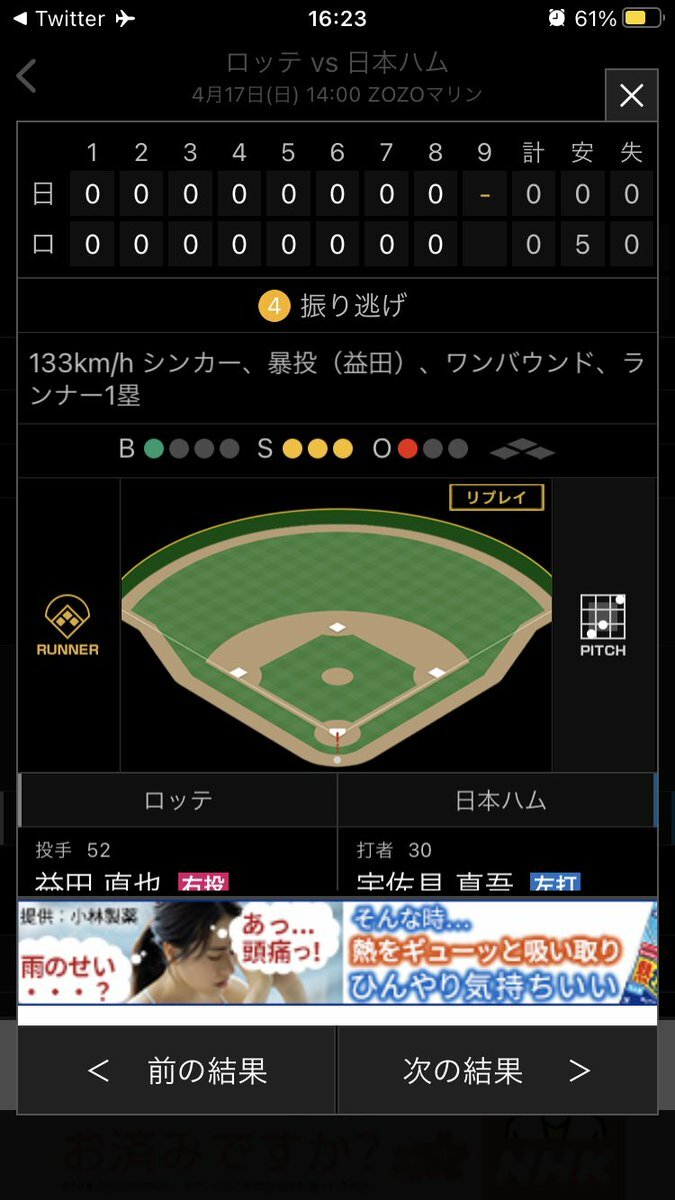Select the 日本ハム team tab
The image size is (675, 1200).
pyautogui.click(x=497, y=800)
